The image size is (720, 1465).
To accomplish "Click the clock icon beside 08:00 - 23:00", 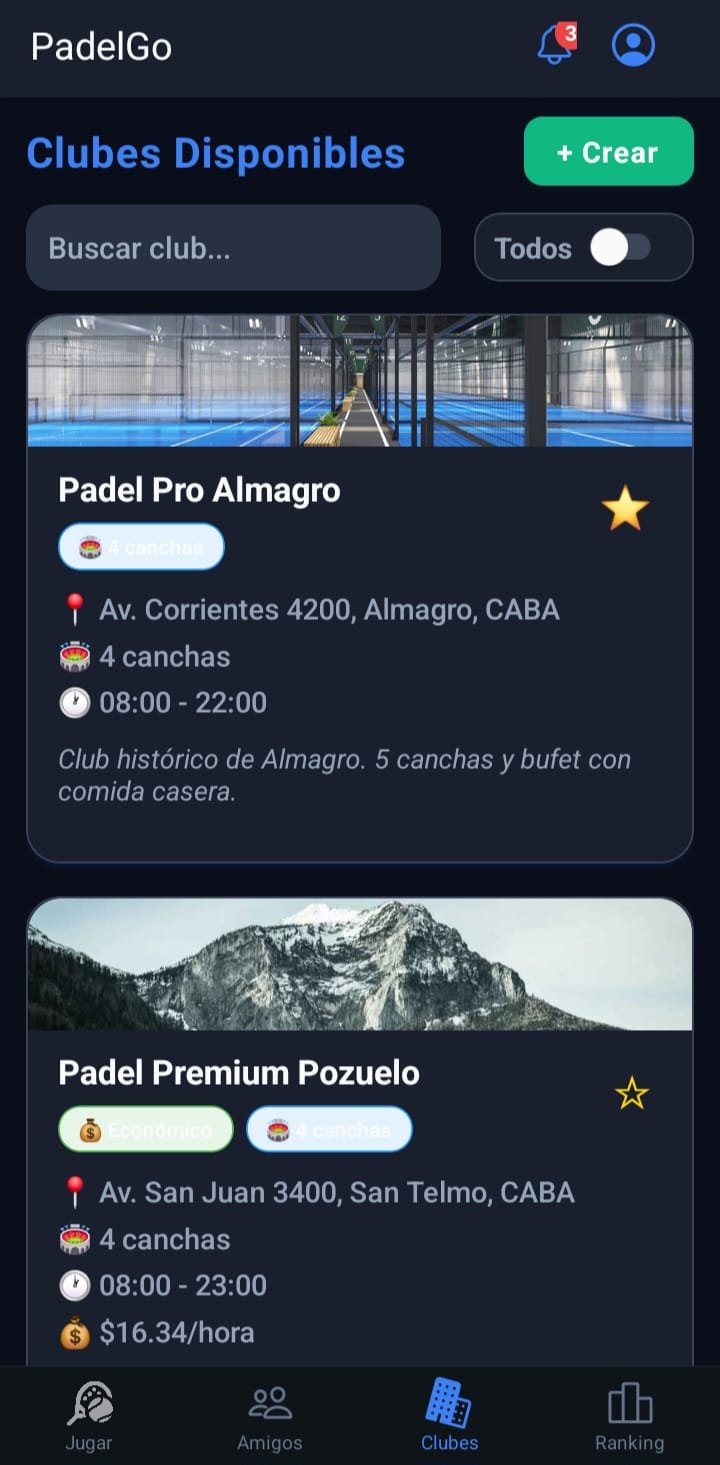I will click(x=73, y=1285).
